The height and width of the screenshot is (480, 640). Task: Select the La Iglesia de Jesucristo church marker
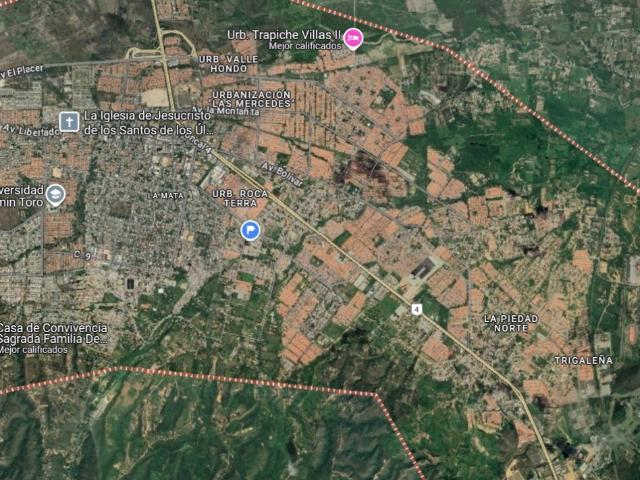(x=68, y=122)
